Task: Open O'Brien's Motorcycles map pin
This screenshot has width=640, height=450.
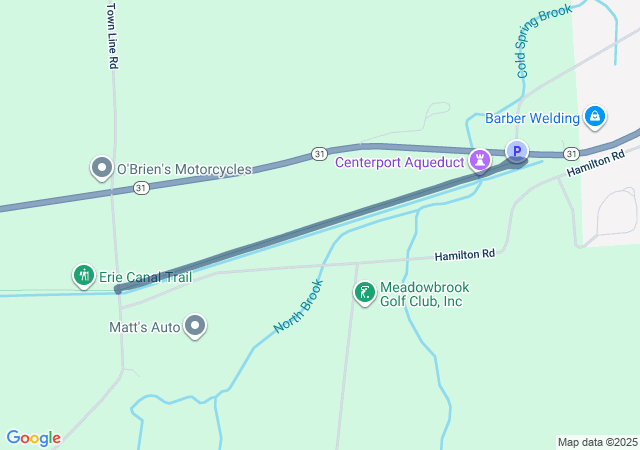Action: (101, 168)
